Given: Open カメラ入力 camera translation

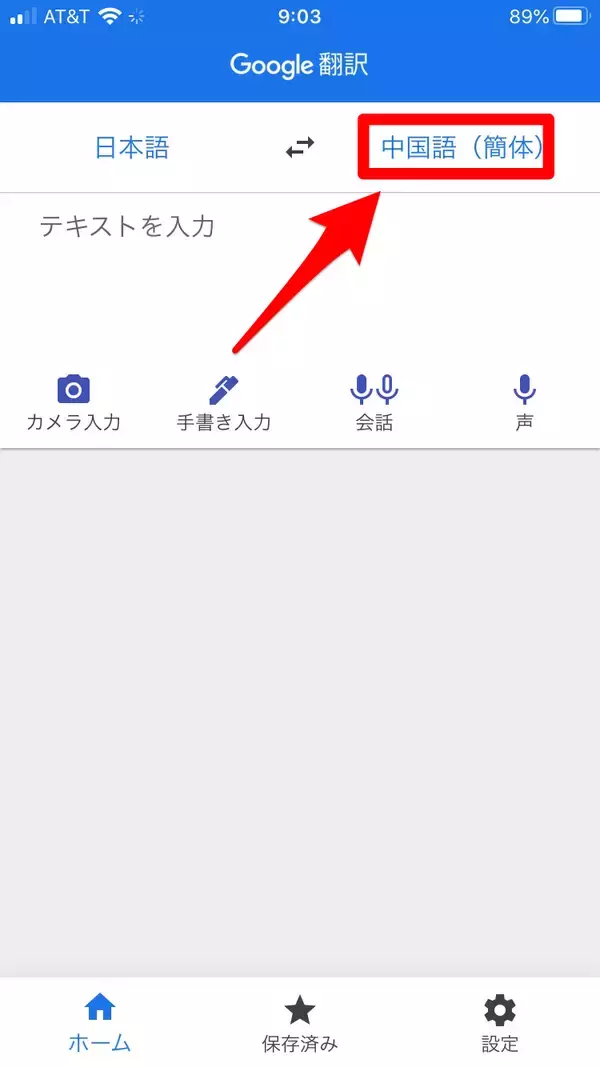Looking at the screenshot, I should (73, 402).
